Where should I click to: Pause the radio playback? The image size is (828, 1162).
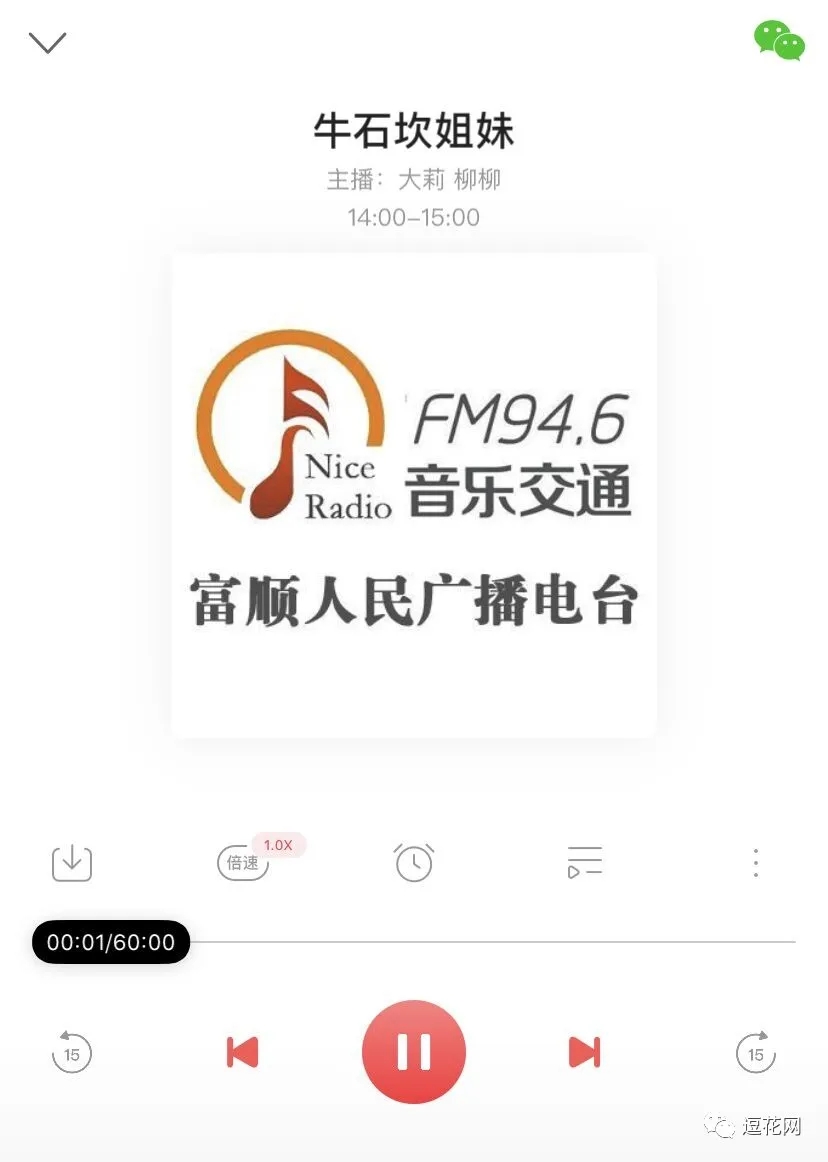(x=414, y=1052)
